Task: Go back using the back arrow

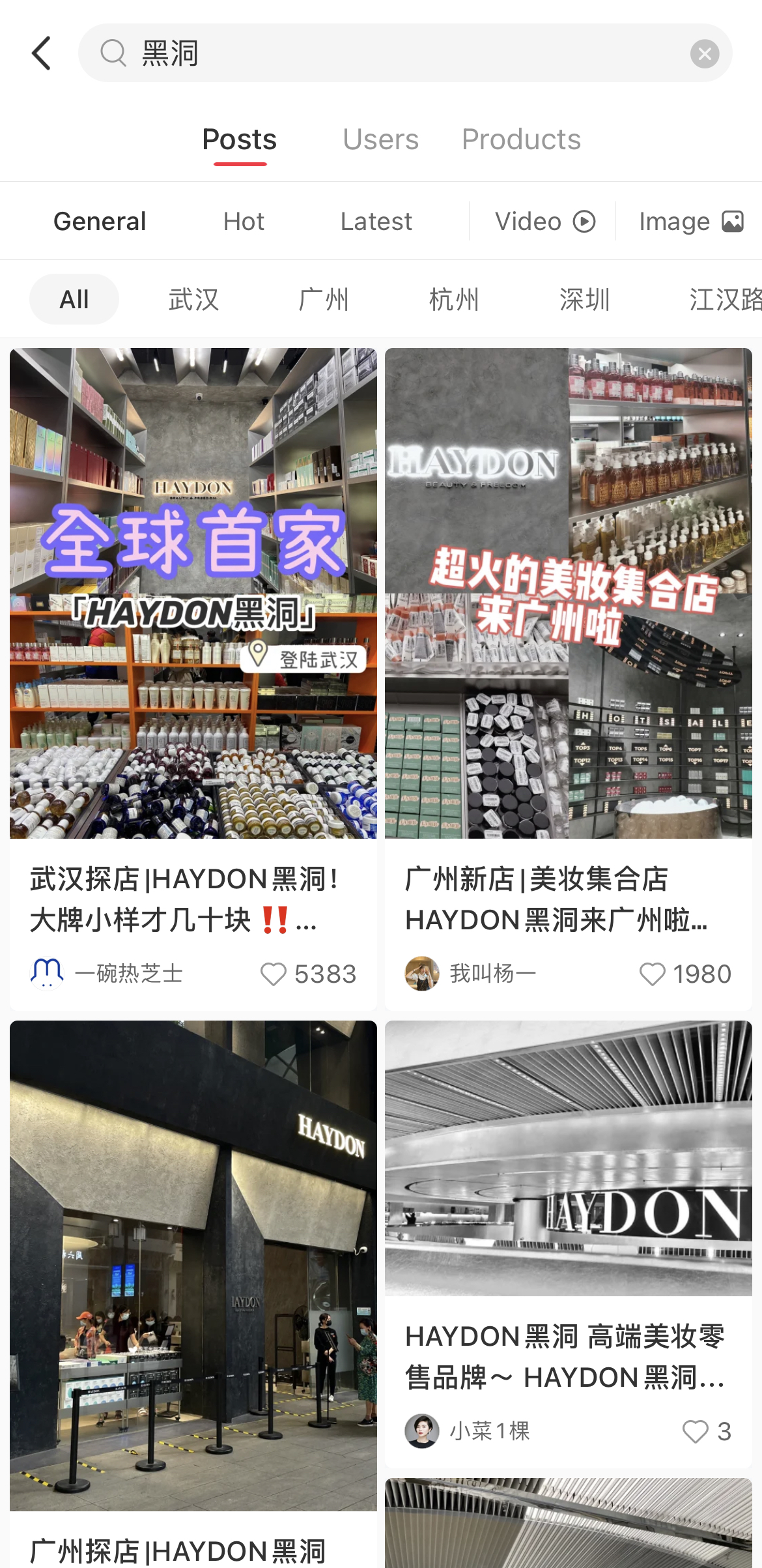Action: [x=41, y=53]
